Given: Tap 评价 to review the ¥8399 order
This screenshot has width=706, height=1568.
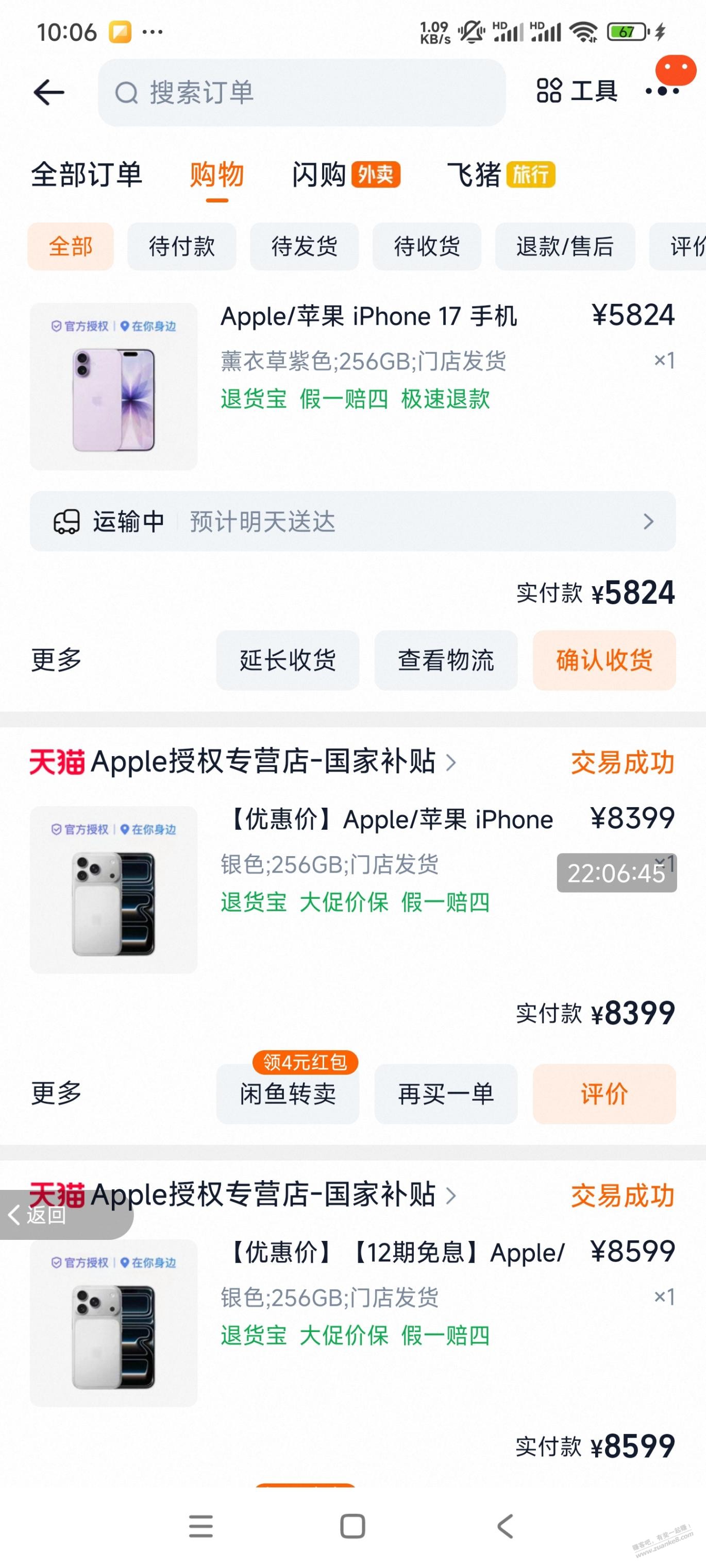Looking at the screenshot, I should click(x=604, y=1094).
